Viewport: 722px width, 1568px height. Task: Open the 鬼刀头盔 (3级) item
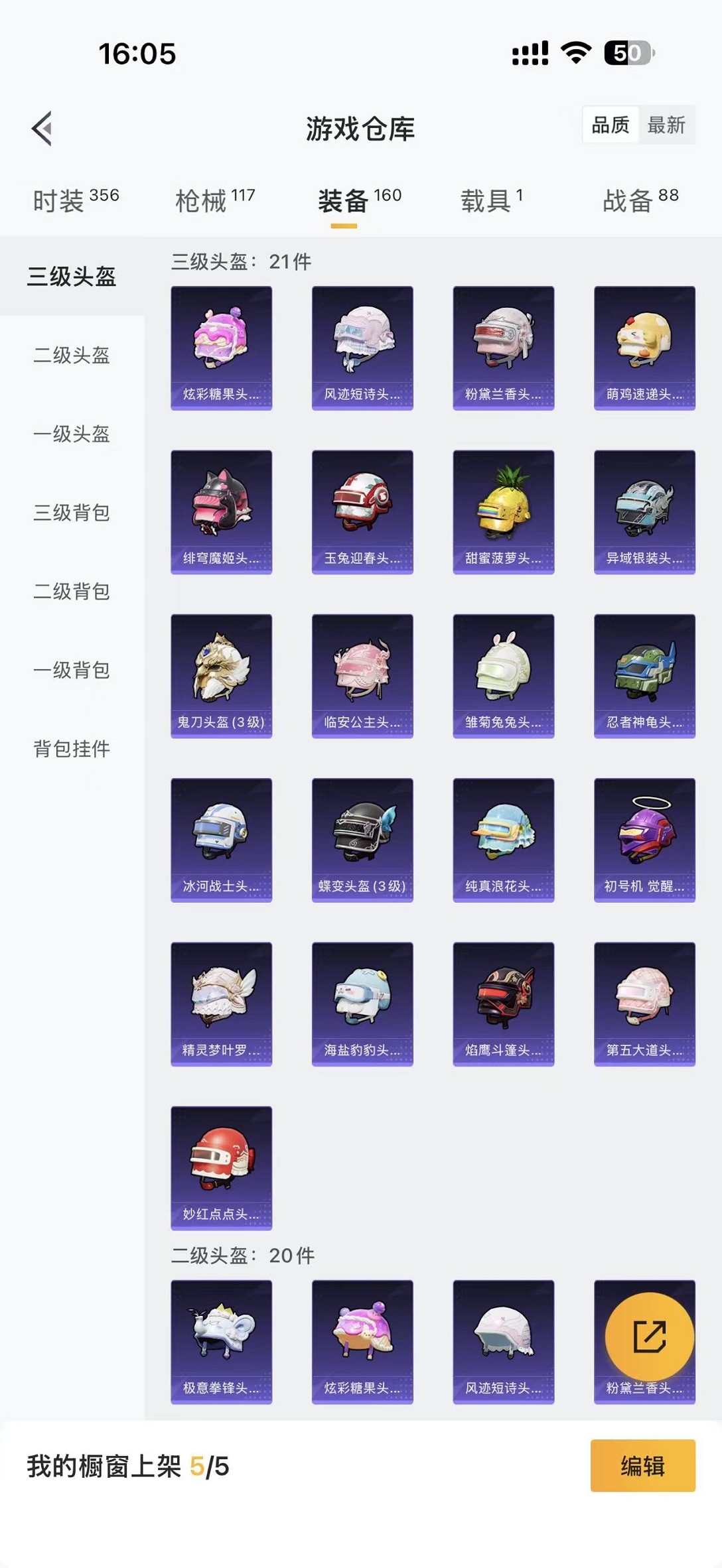point(221,675)
